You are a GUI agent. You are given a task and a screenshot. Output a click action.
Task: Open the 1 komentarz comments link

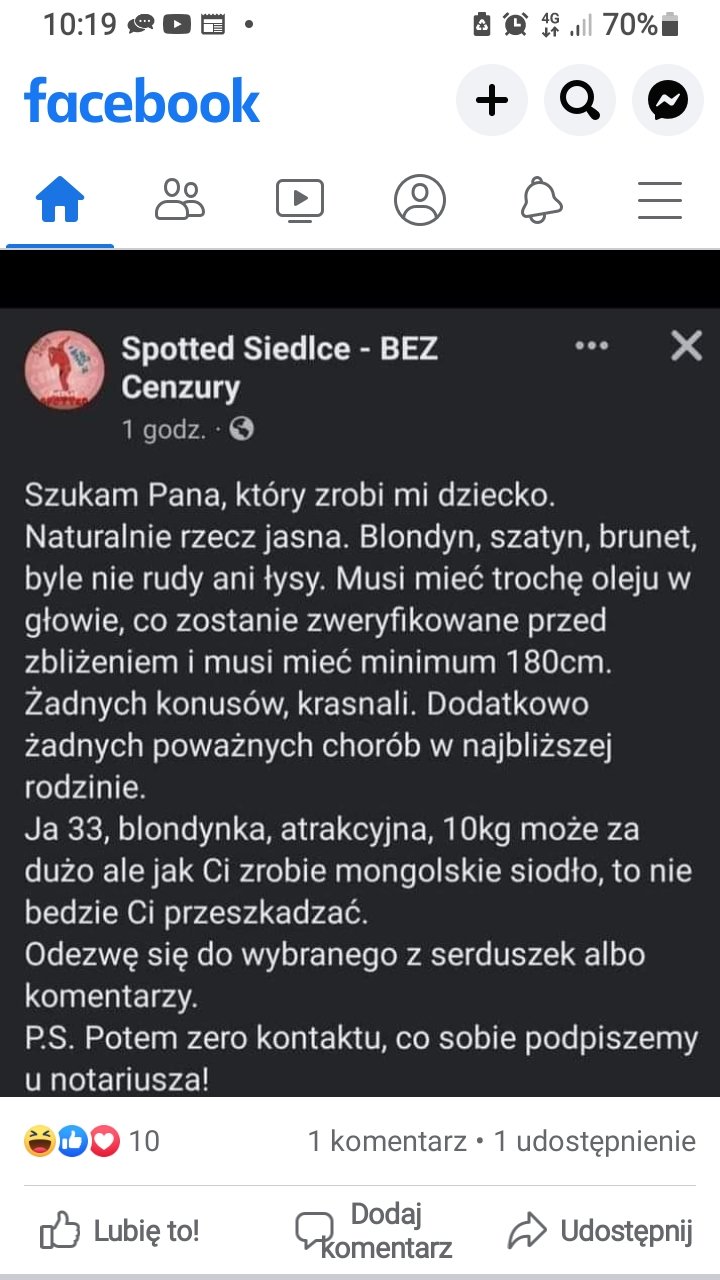(387, 1141)
